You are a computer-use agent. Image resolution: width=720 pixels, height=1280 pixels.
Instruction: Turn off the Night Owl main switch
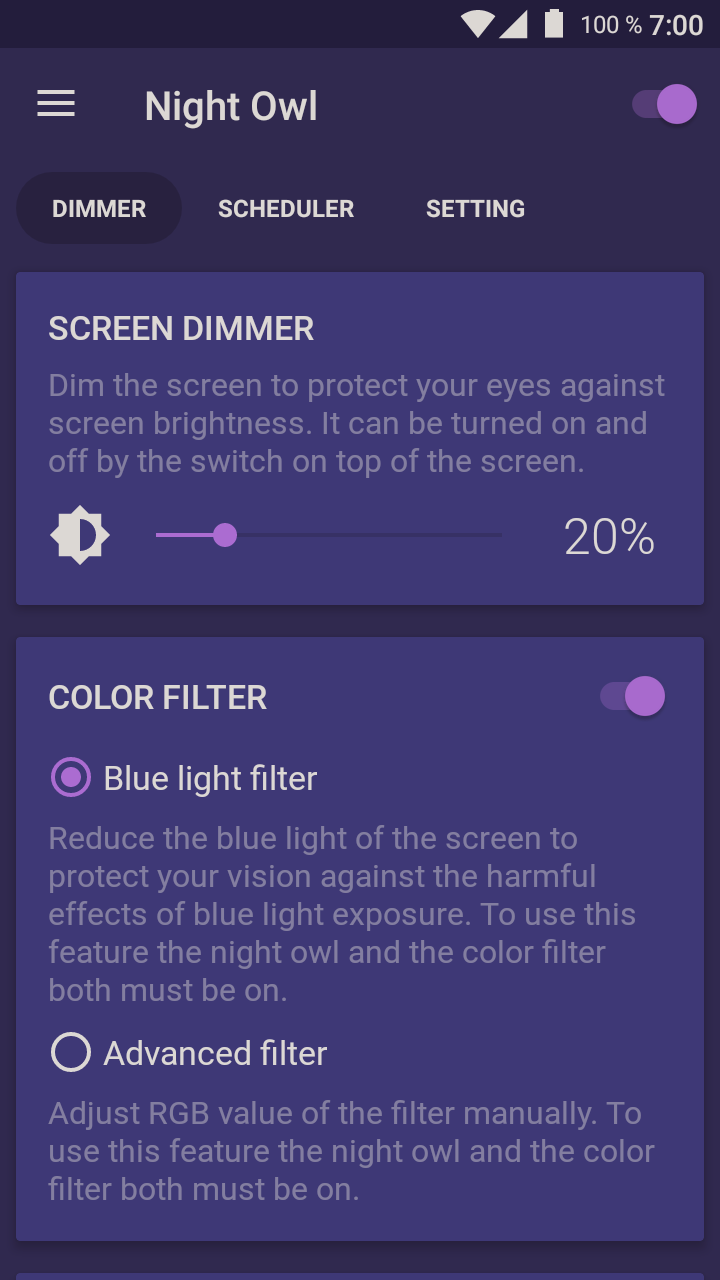point(665,104)
